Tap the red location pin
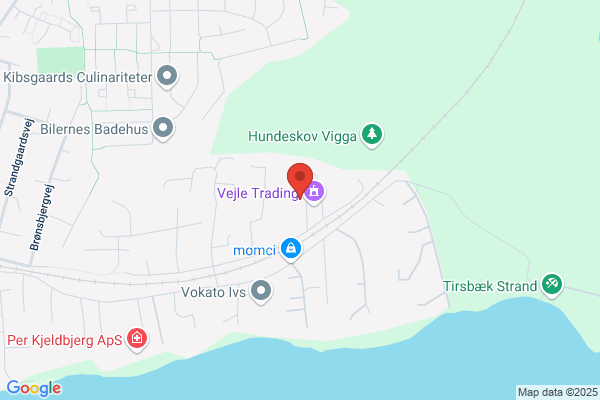 300,180
